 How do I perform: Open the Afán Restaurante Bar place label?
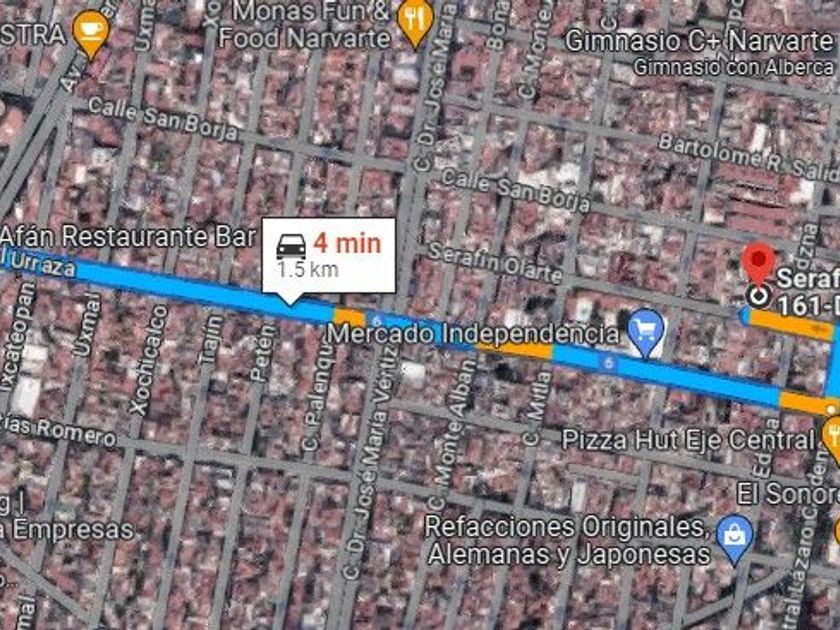pyautogui.click(x=128, y=236)
